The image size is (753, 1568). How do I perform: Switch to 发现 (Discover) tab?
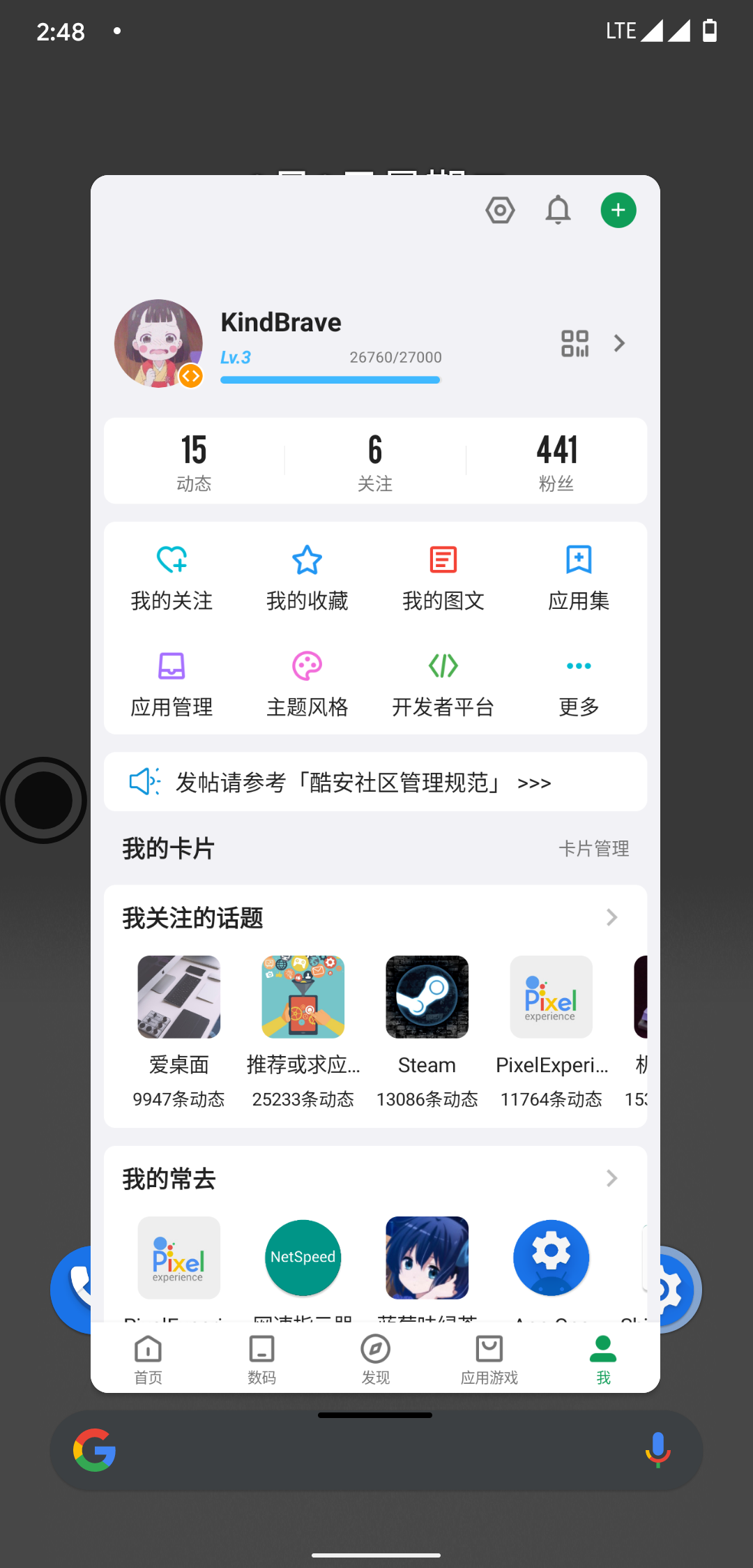pos(375,1357)
